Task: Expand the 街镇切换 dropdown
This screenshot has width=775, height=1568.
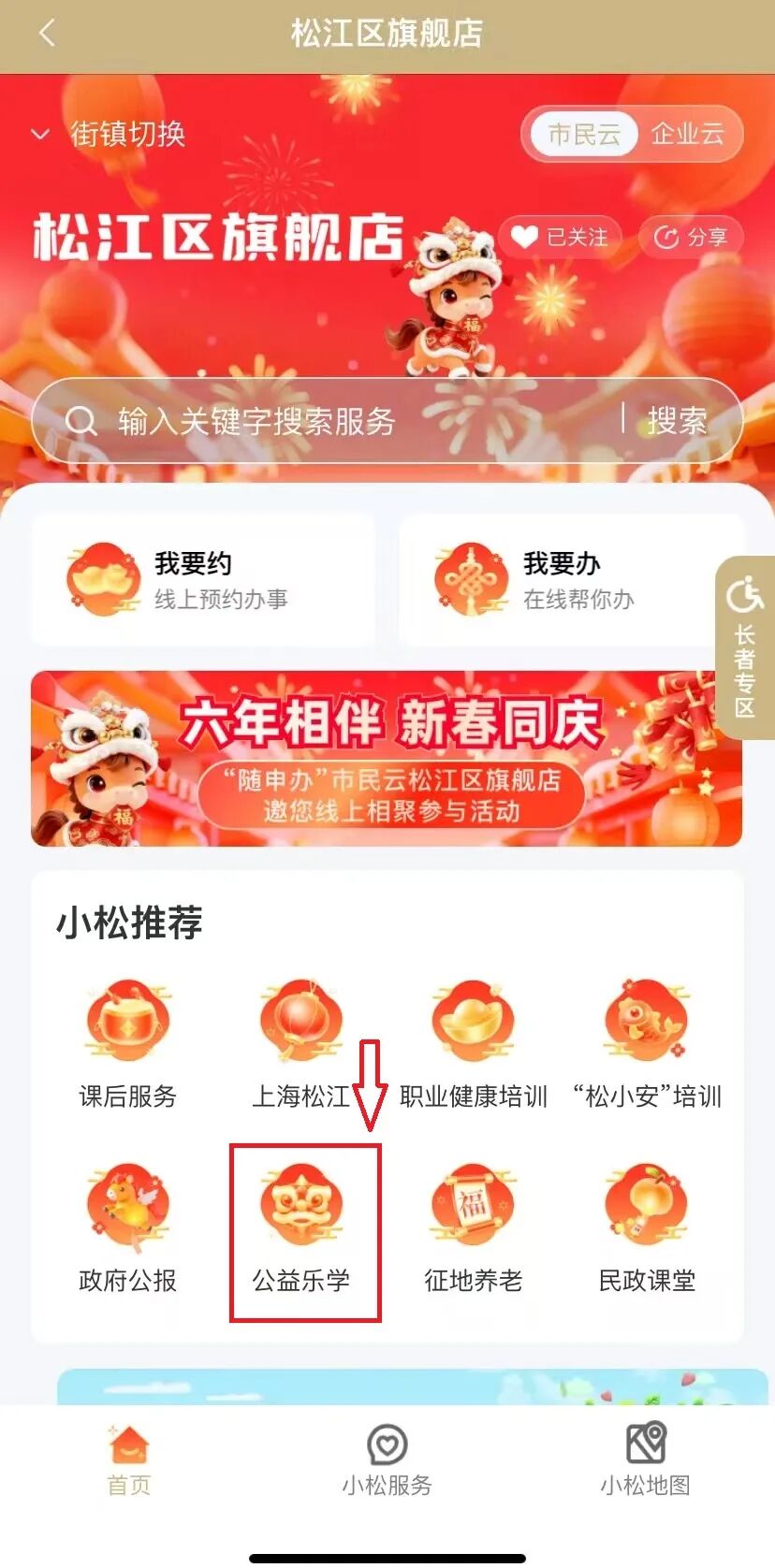Action: pos(110,135)
